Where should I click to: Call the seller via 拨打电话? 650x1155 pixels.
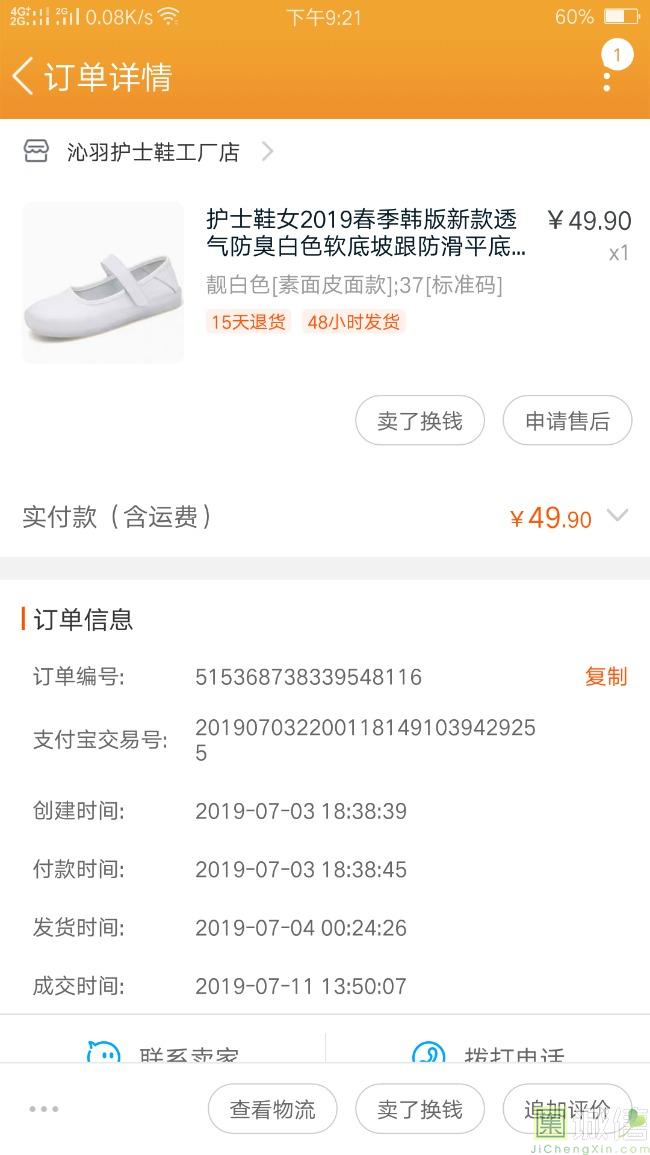[490, 1052]
